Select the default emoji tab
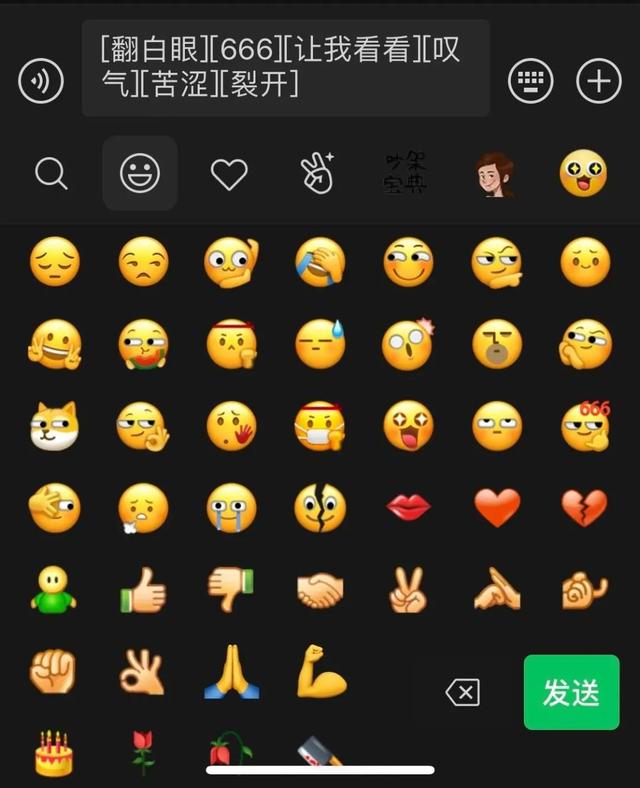The image size is (640, 788). 140,174
